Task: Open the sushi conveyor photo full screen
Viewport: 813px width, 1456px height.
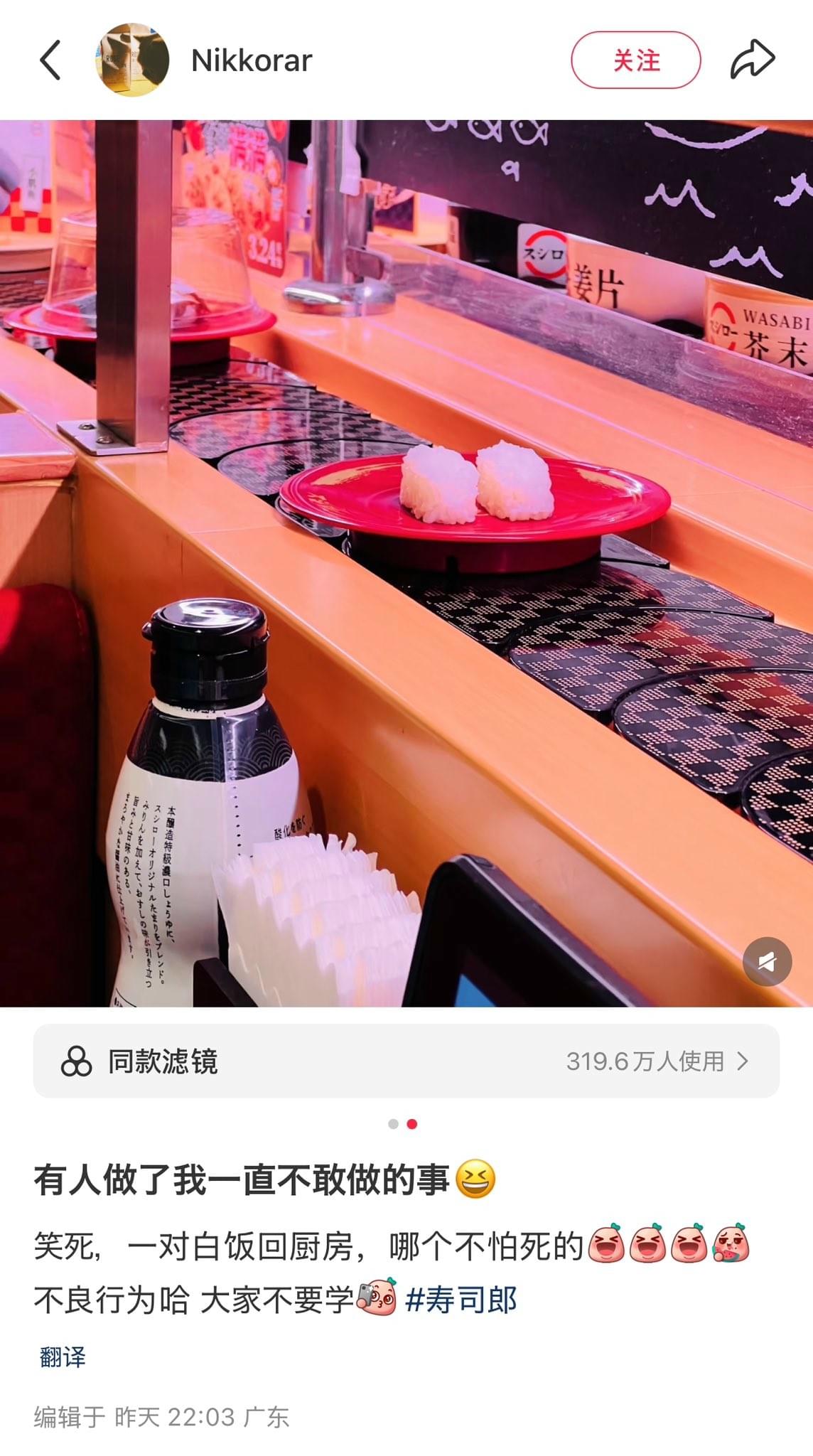Action: click(406, 563)
